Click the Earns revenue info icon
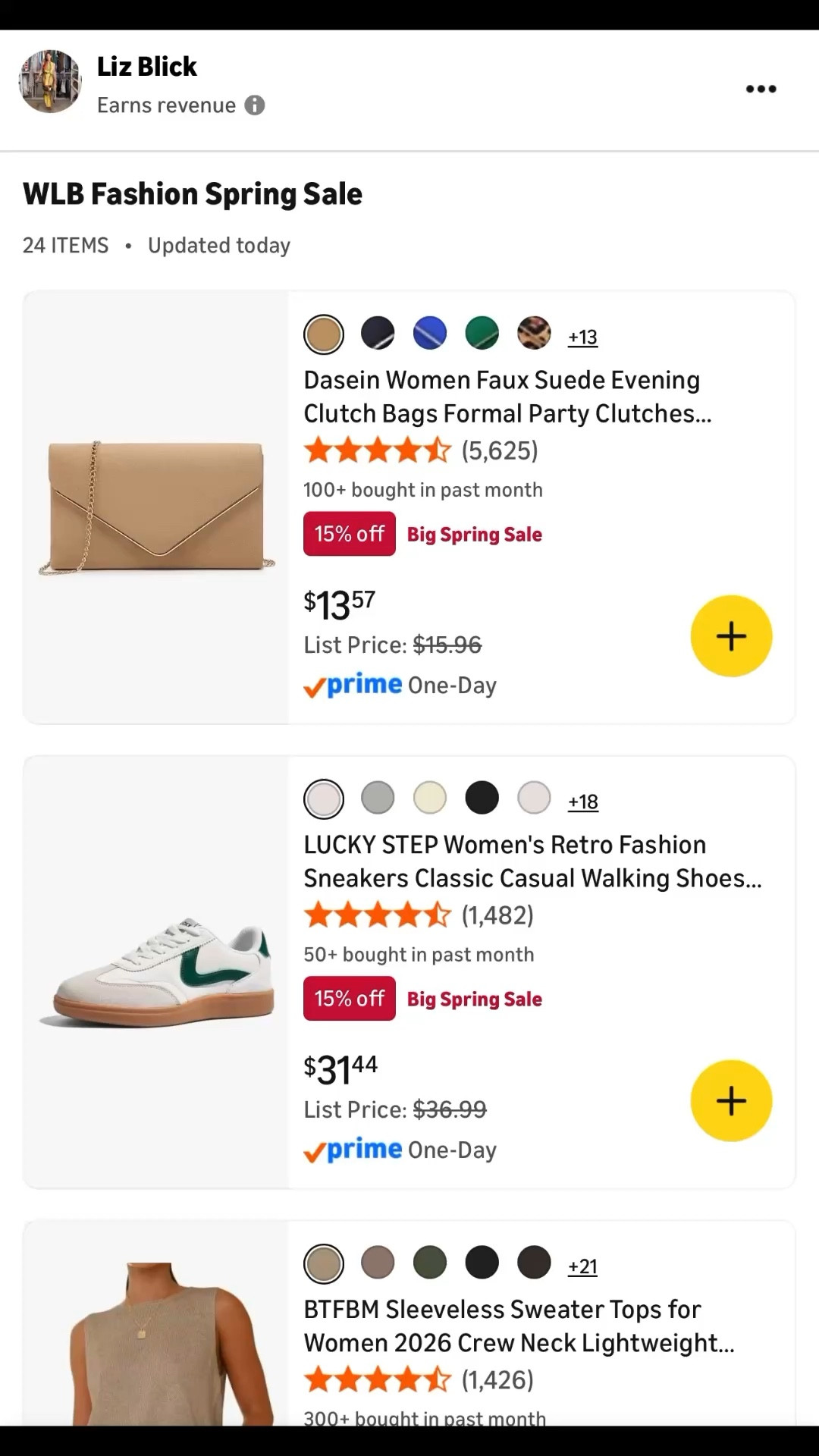The width and height of the screenshot is (819, 1456). [255, 105]
